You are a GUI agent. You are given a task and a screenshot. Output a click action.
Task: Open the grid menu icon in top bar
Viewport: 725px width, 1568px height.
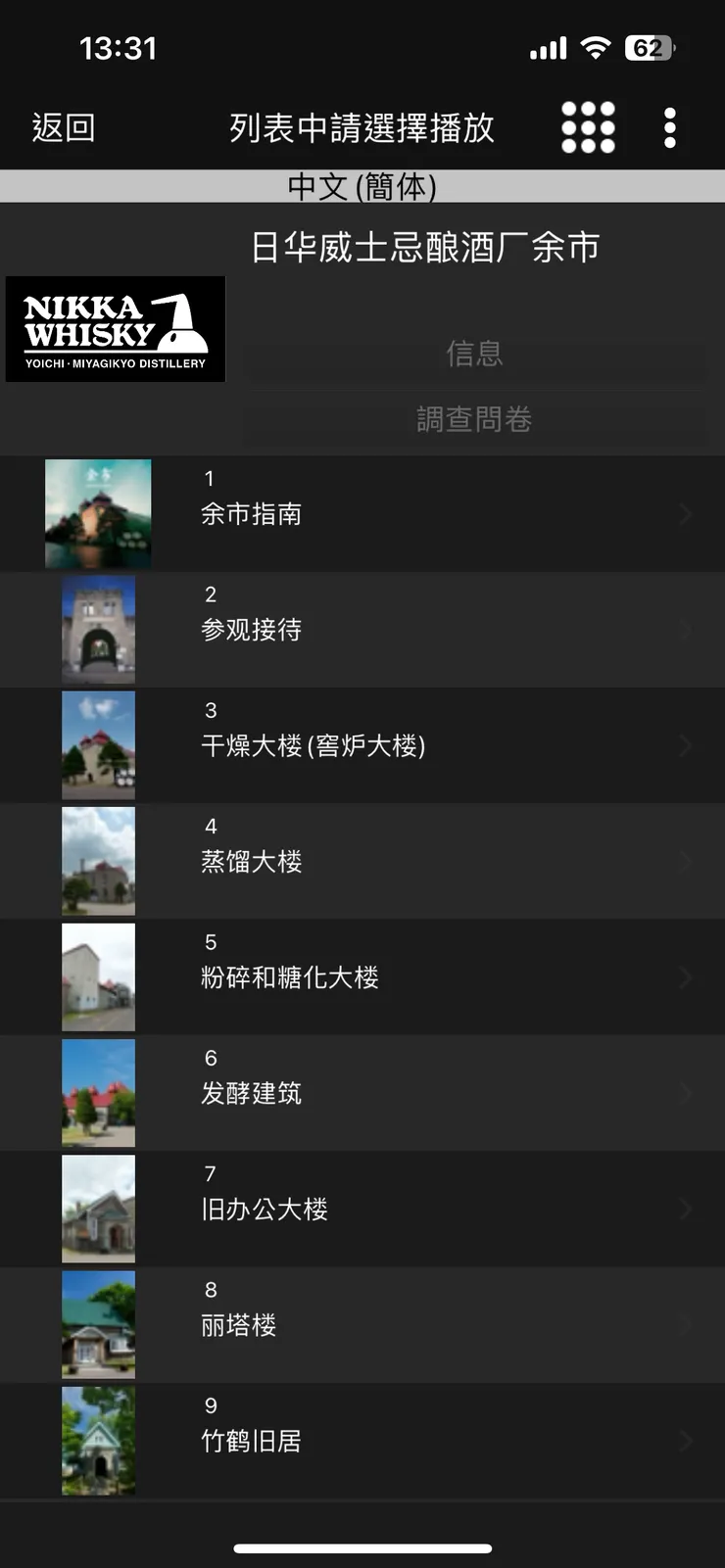pyautogui.click(x=588, y=127)
